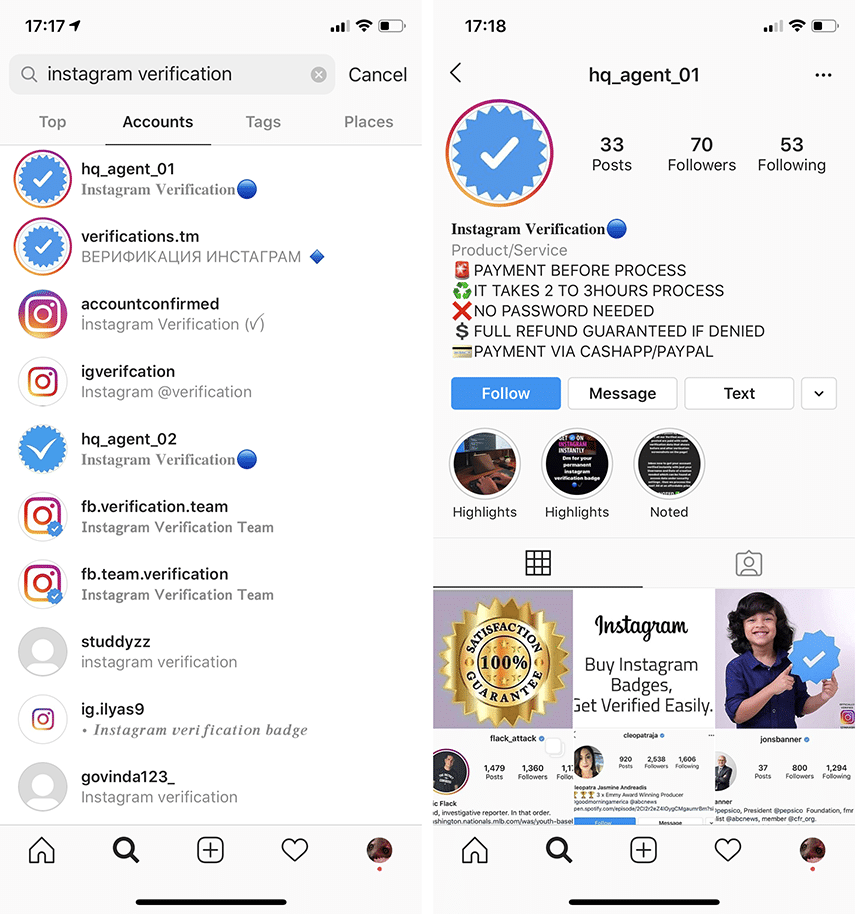This screenshot has height=914, width=864.
Task: Open the govinda123_ account result
Action: [128, 786]
